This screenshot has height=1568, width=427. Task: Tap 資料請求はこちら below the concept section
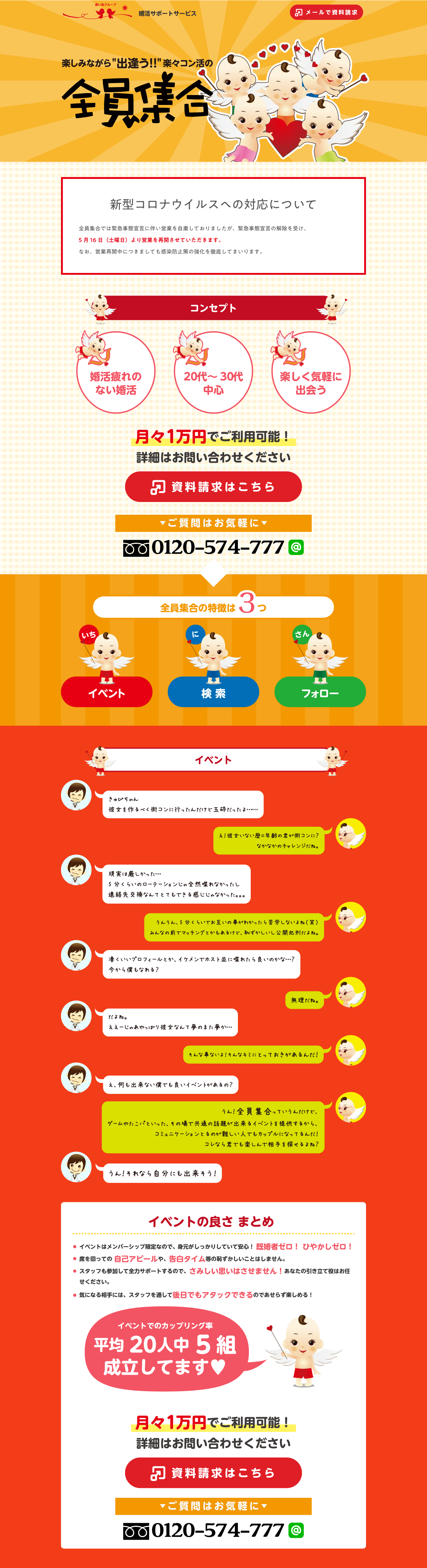tap(213, 486)
